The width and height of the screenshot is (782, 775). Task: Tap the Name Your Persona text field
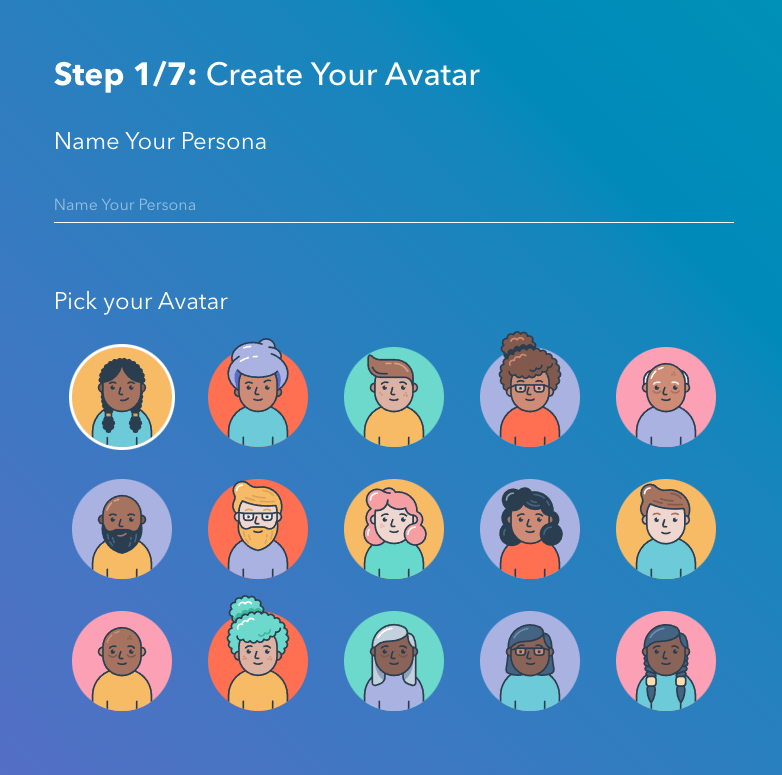[393, 205]
